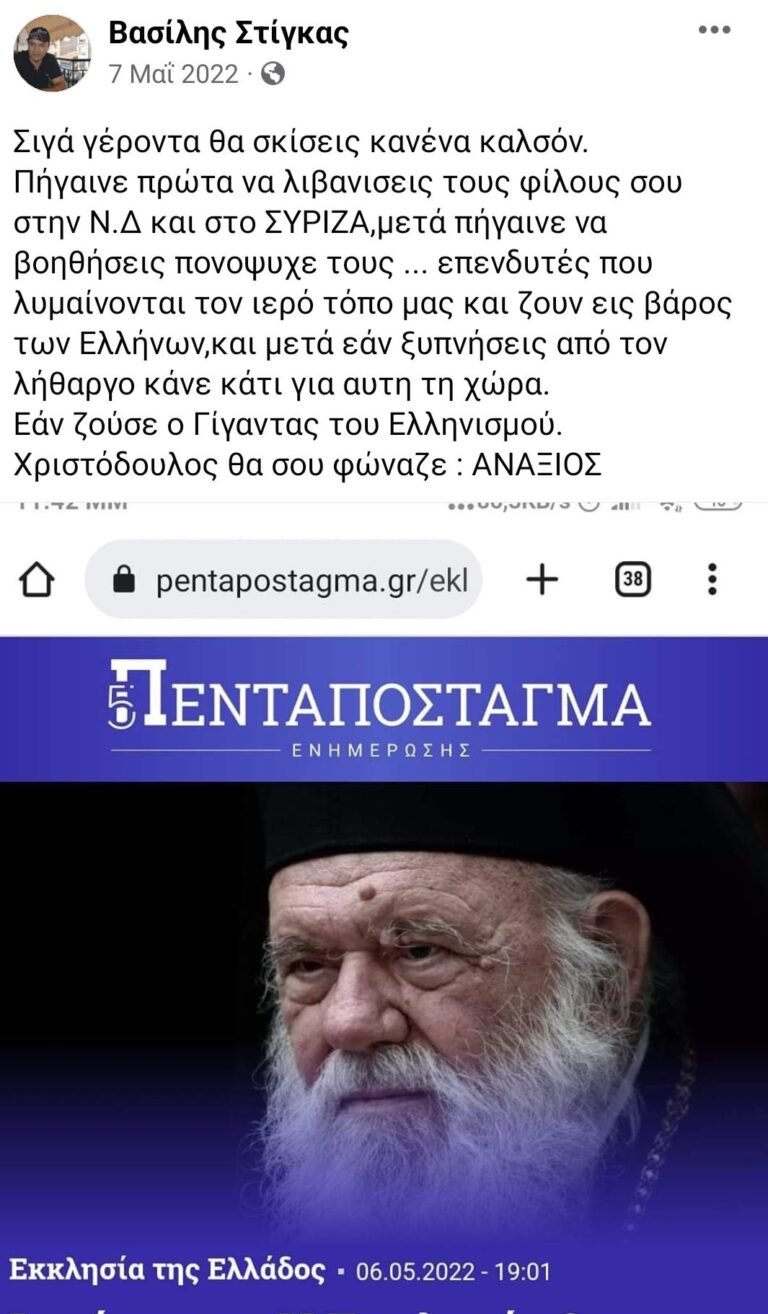The image size is (768, 1314).
Task: Open the post's three-dot options menu
Action: click(714, 30)
